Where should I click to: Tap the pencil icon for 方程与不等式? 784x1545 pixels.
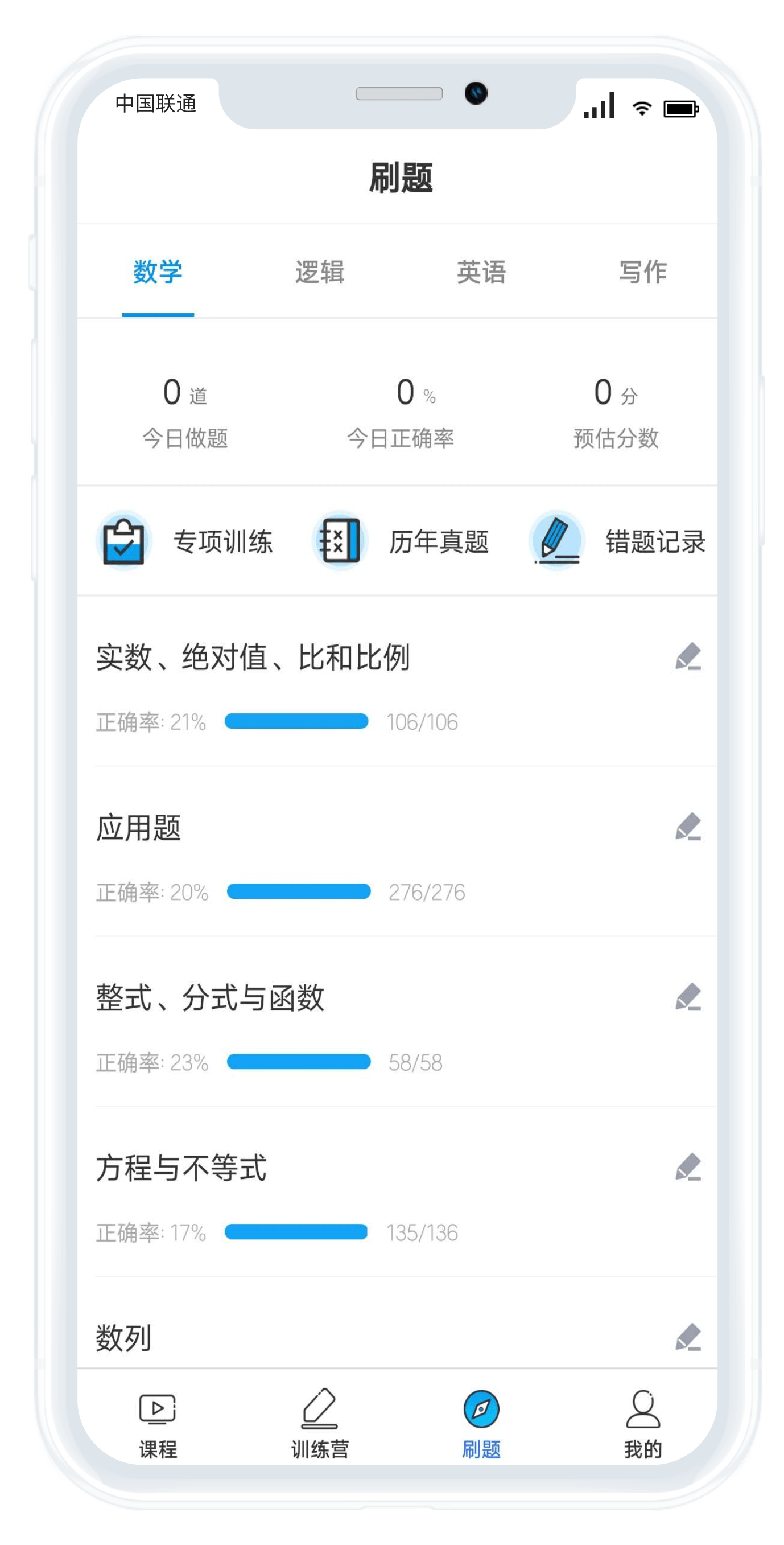tap(687, 1166)
